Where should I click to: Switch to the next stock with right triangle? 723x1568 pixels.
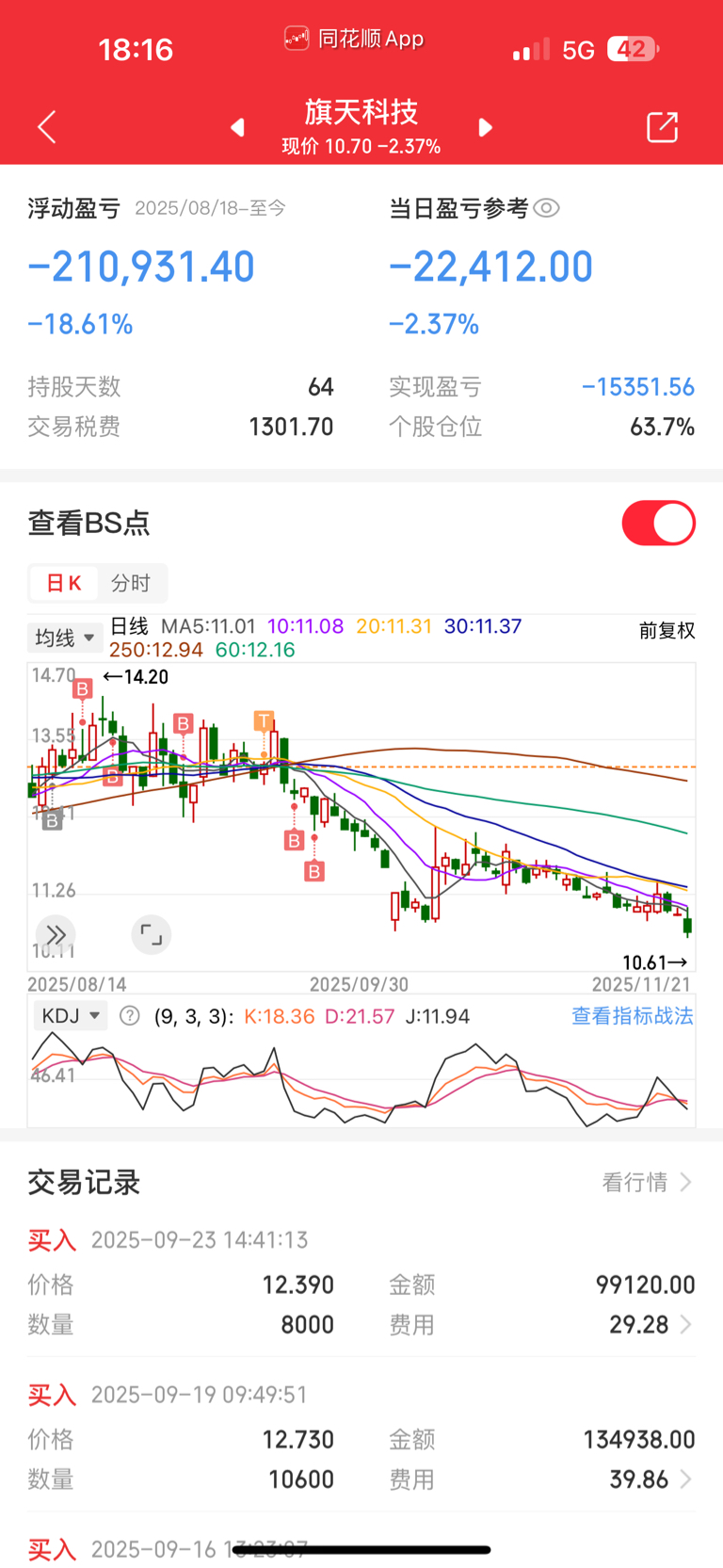point(485,127)
